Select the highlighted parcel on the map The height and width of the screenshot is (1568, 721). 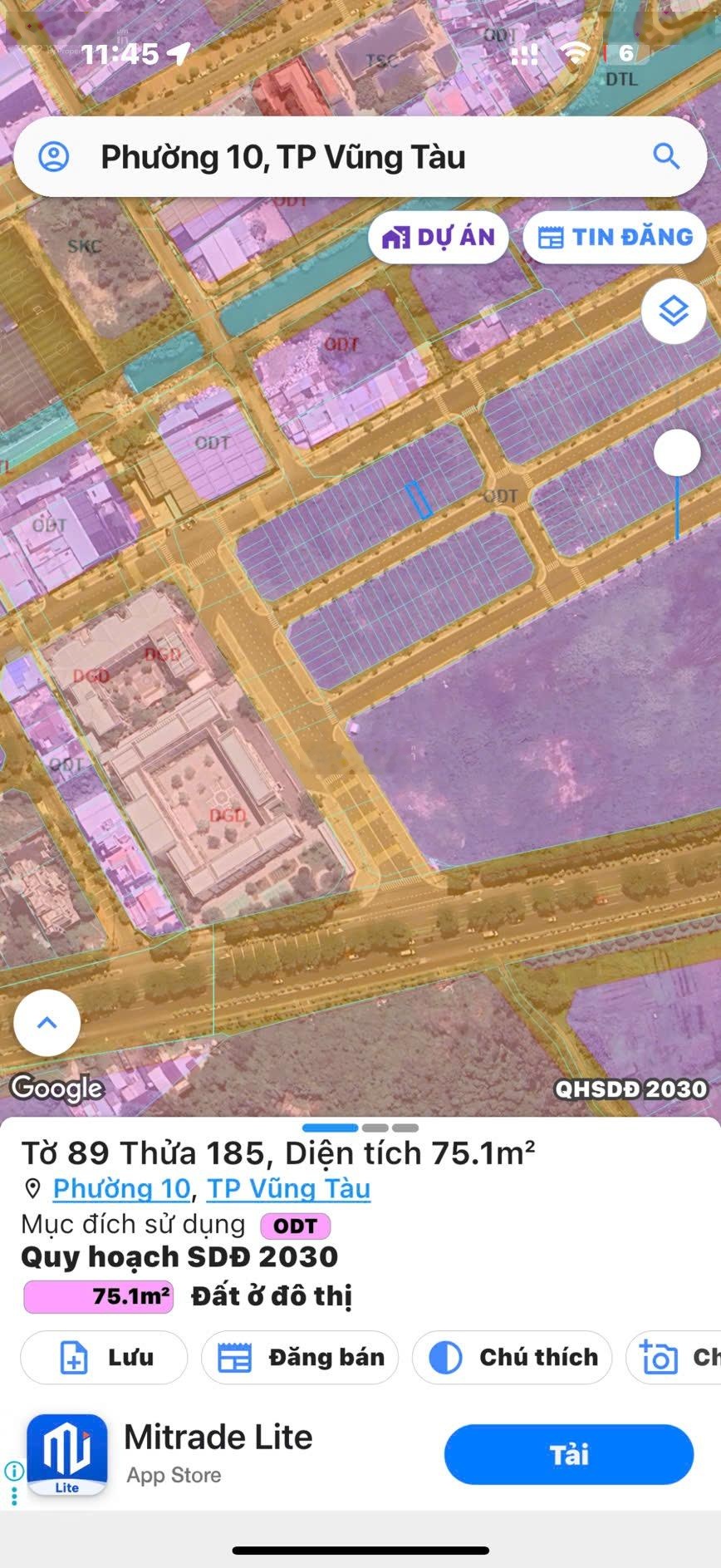tap(419, 500)
